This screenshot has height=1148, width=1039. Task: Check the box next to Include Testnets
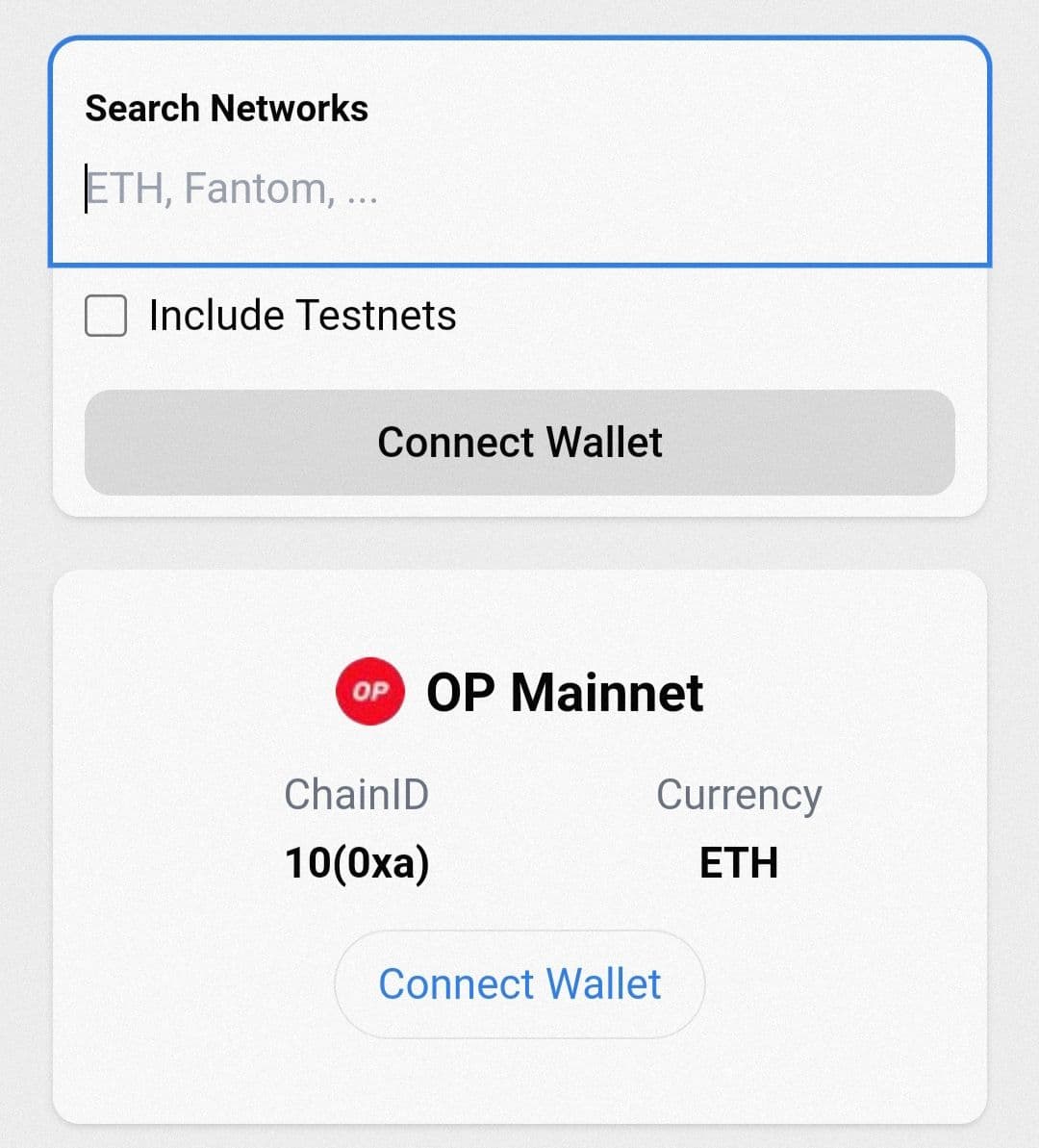coord(106,315)
